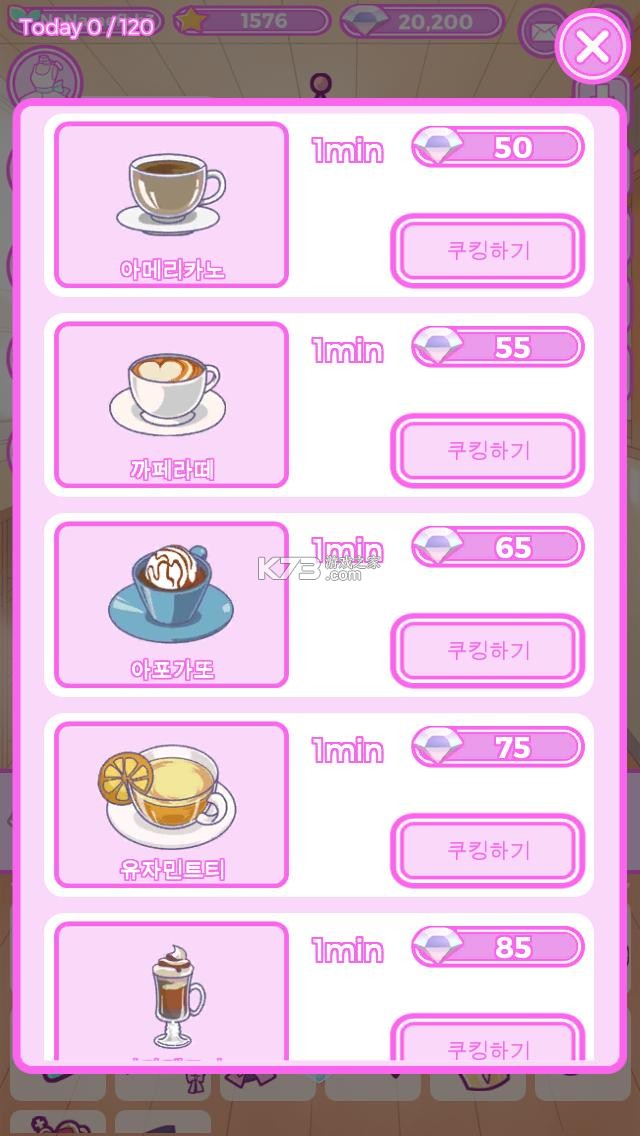
Task: Start cooking 까페라떼 with its 쿠킹하기 button
Action: [487, 450]
